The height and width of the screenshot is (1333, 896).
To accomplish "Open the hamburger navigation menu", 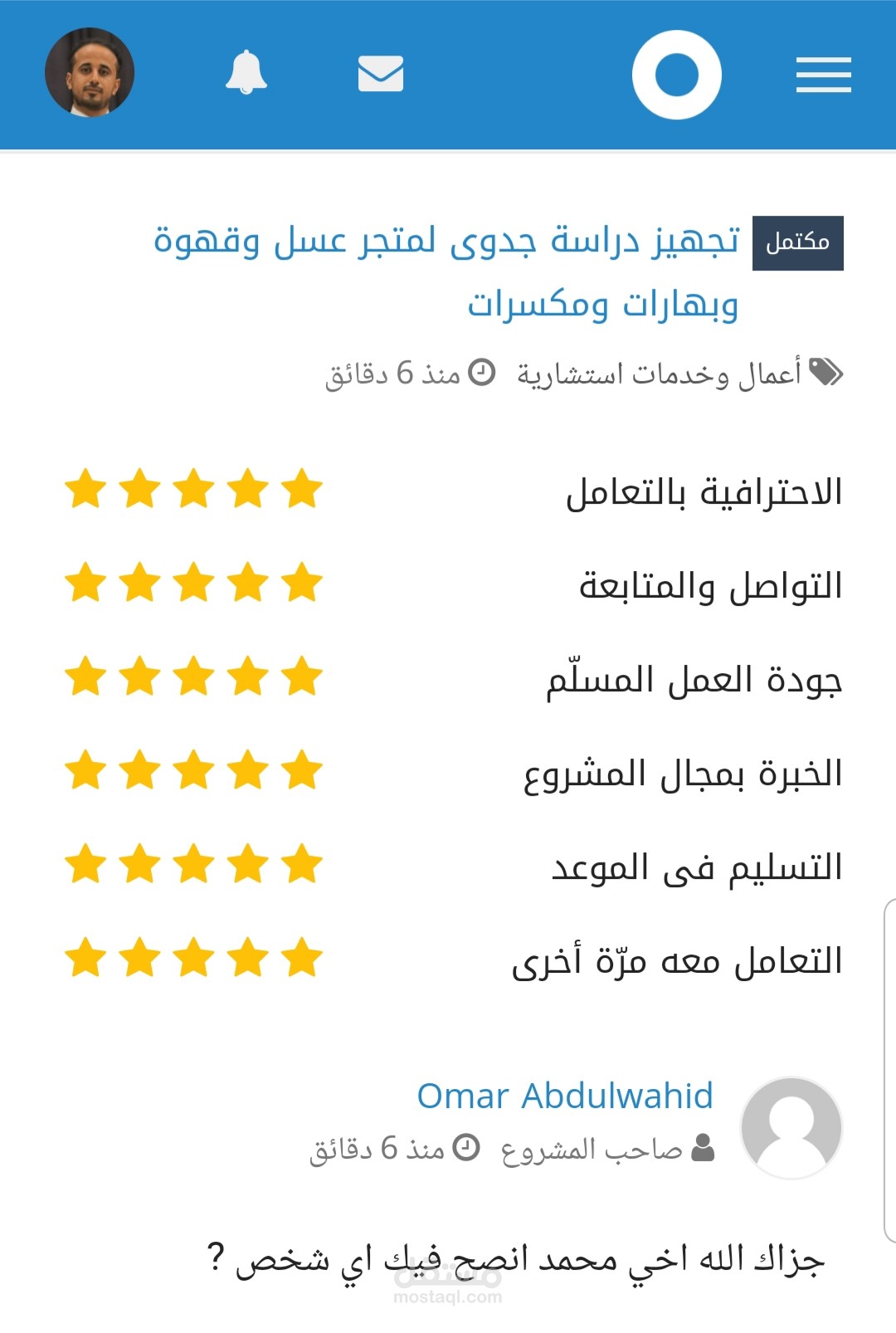I will [823, 73].
